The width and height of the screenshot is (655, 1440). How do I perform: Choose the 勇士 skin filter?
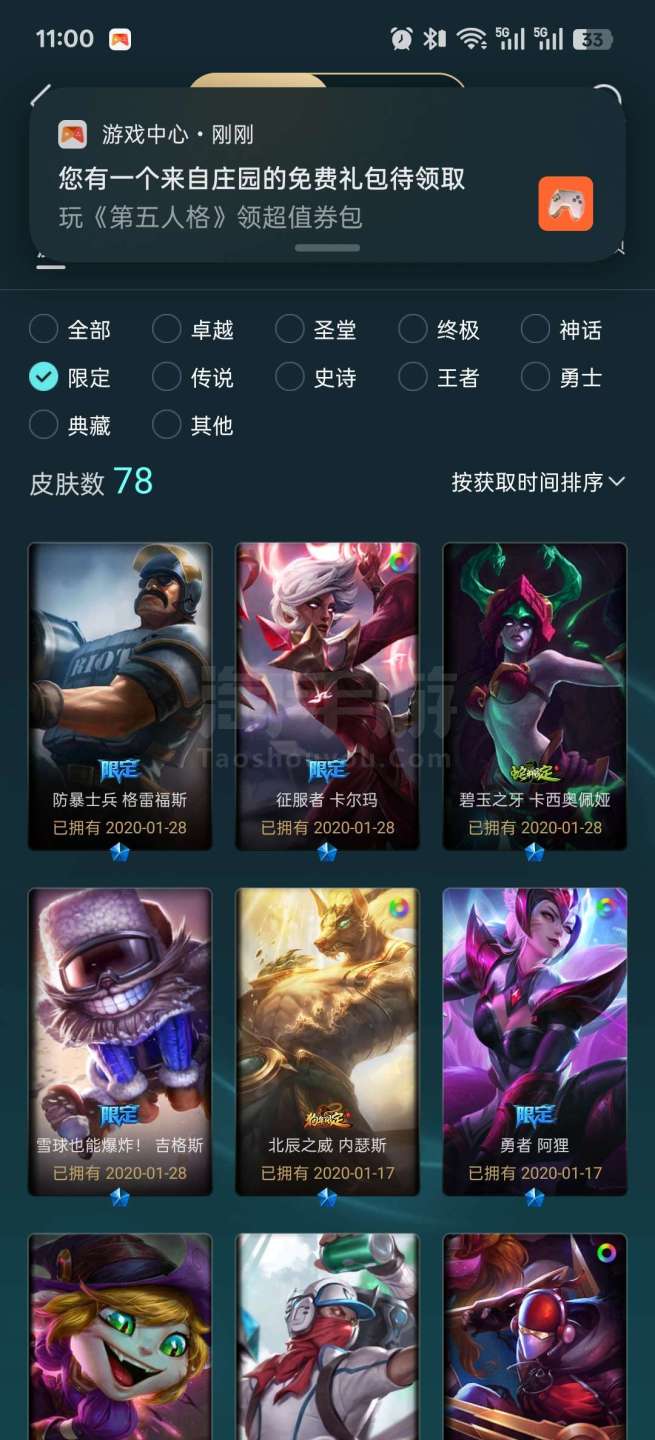pos(562,377)
